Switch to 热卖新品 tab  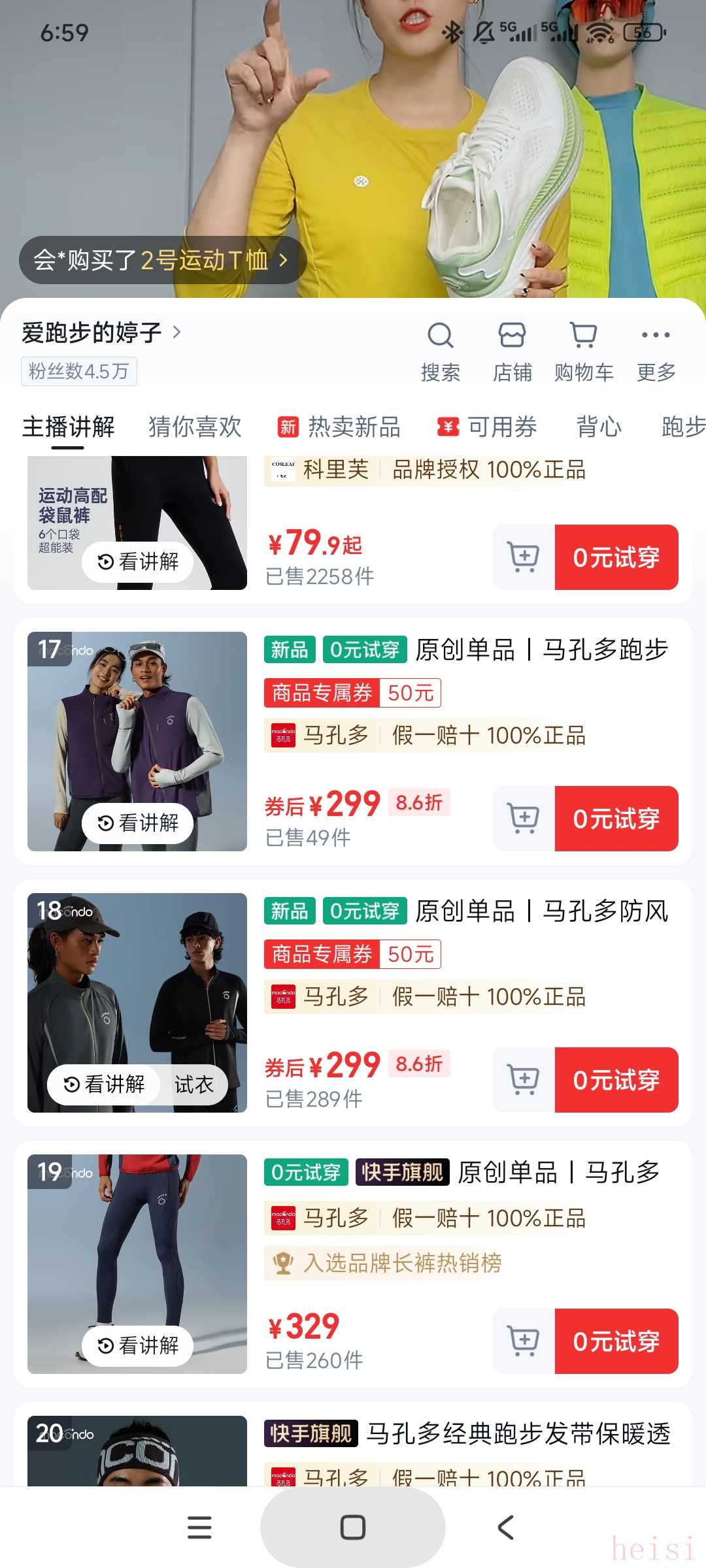click(339, 427)
